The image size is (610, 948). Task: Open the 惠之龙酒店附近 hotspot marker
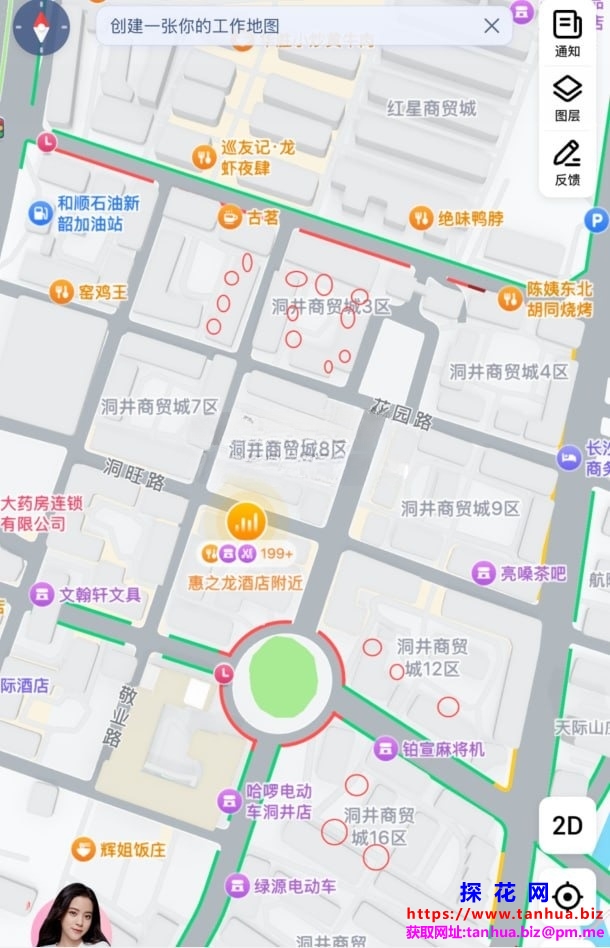coord(245,520)
